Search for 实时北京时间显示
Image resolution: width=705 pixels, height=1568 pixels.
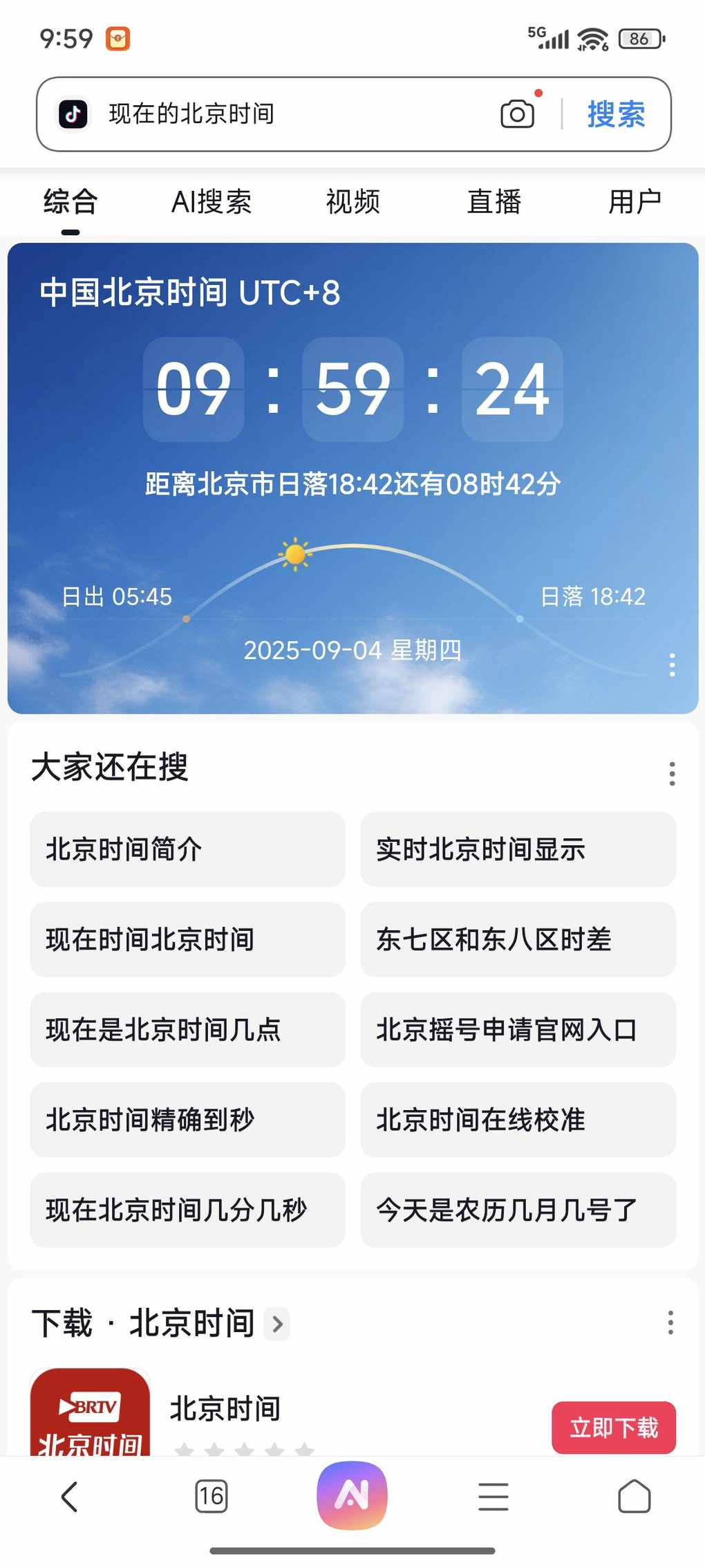[518, 849]
